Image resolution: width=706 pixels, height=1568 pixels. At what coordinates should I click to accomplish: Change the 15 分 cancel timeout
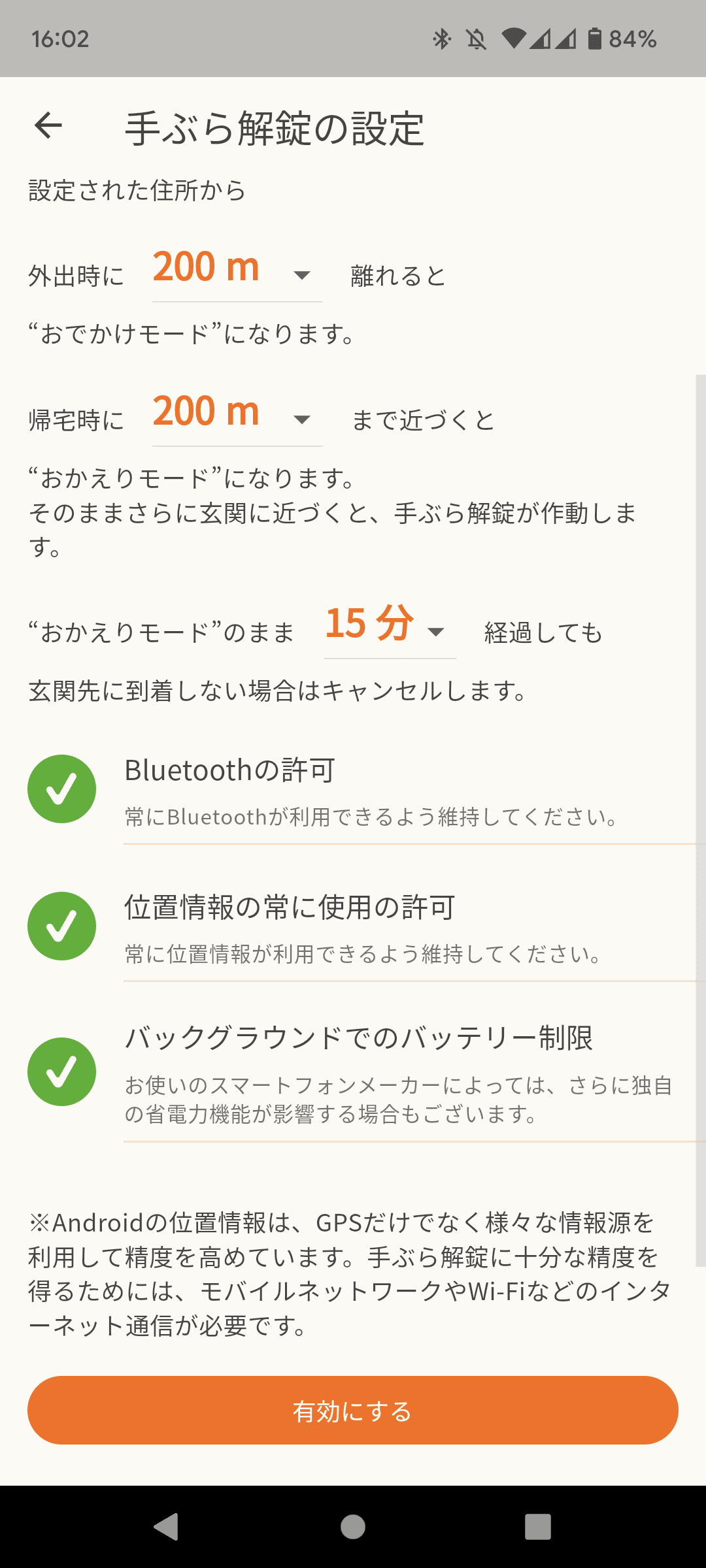tap(390, 628)
